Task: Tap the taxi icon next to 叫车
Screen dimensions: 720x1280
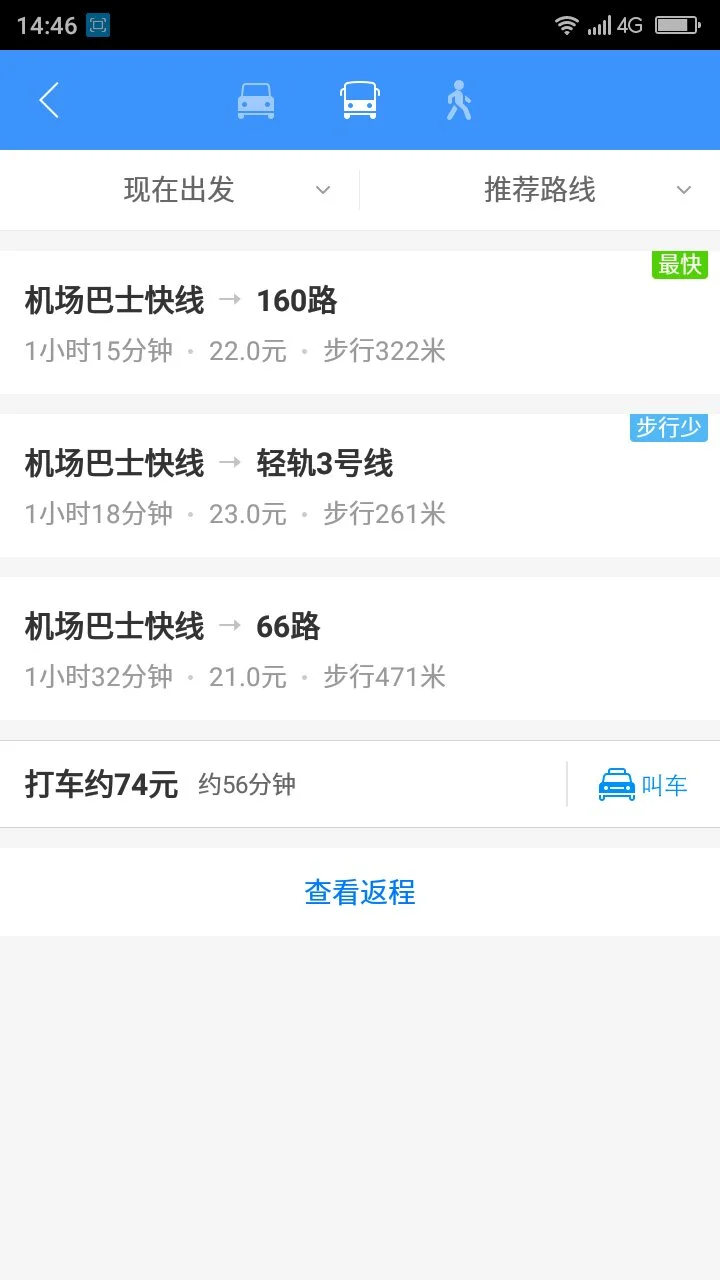Action: pyautogui.click(x=617, y=784)
